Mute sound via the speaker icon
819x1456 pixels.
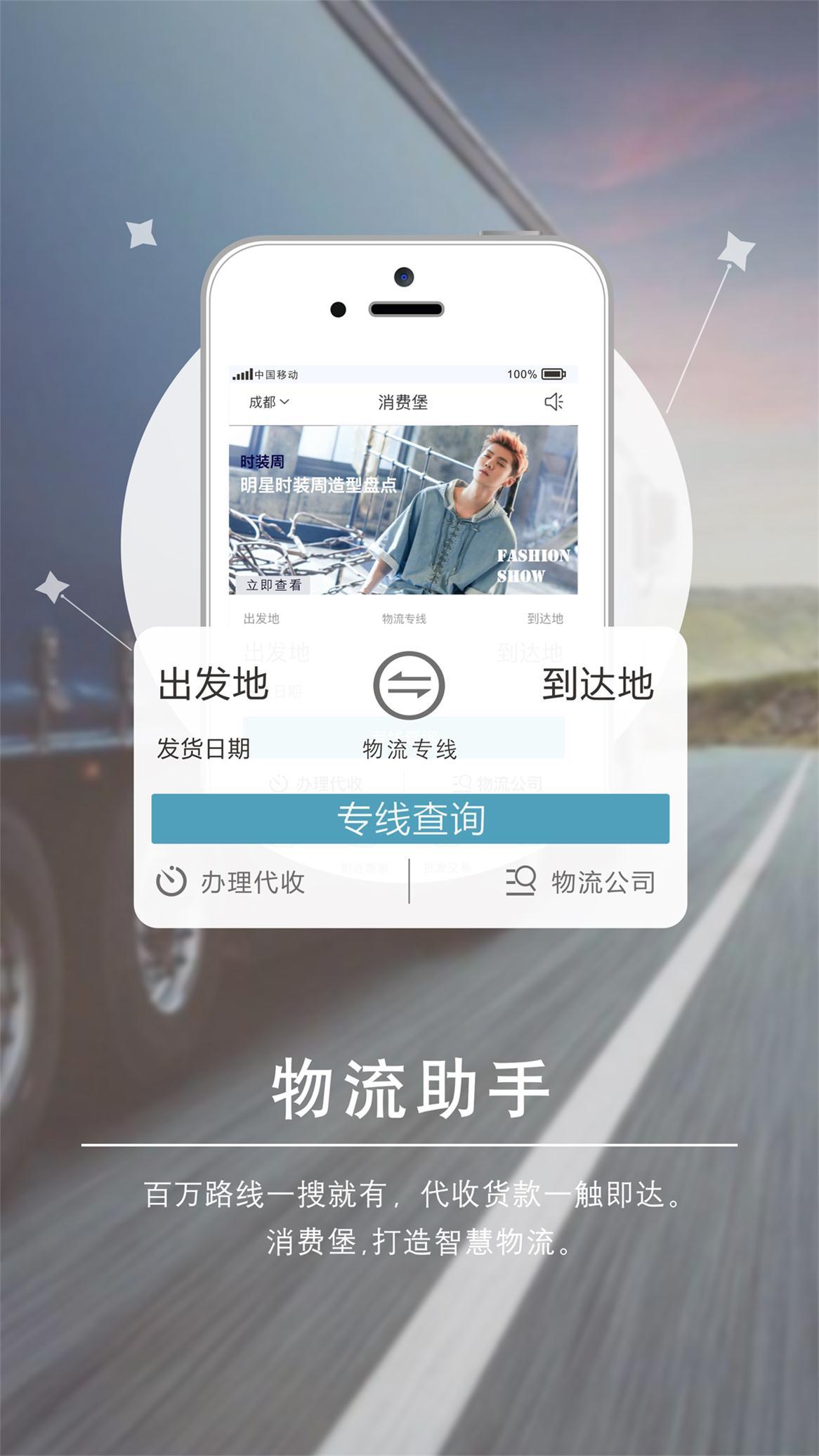pyautogui.click(x=555, y=401)
